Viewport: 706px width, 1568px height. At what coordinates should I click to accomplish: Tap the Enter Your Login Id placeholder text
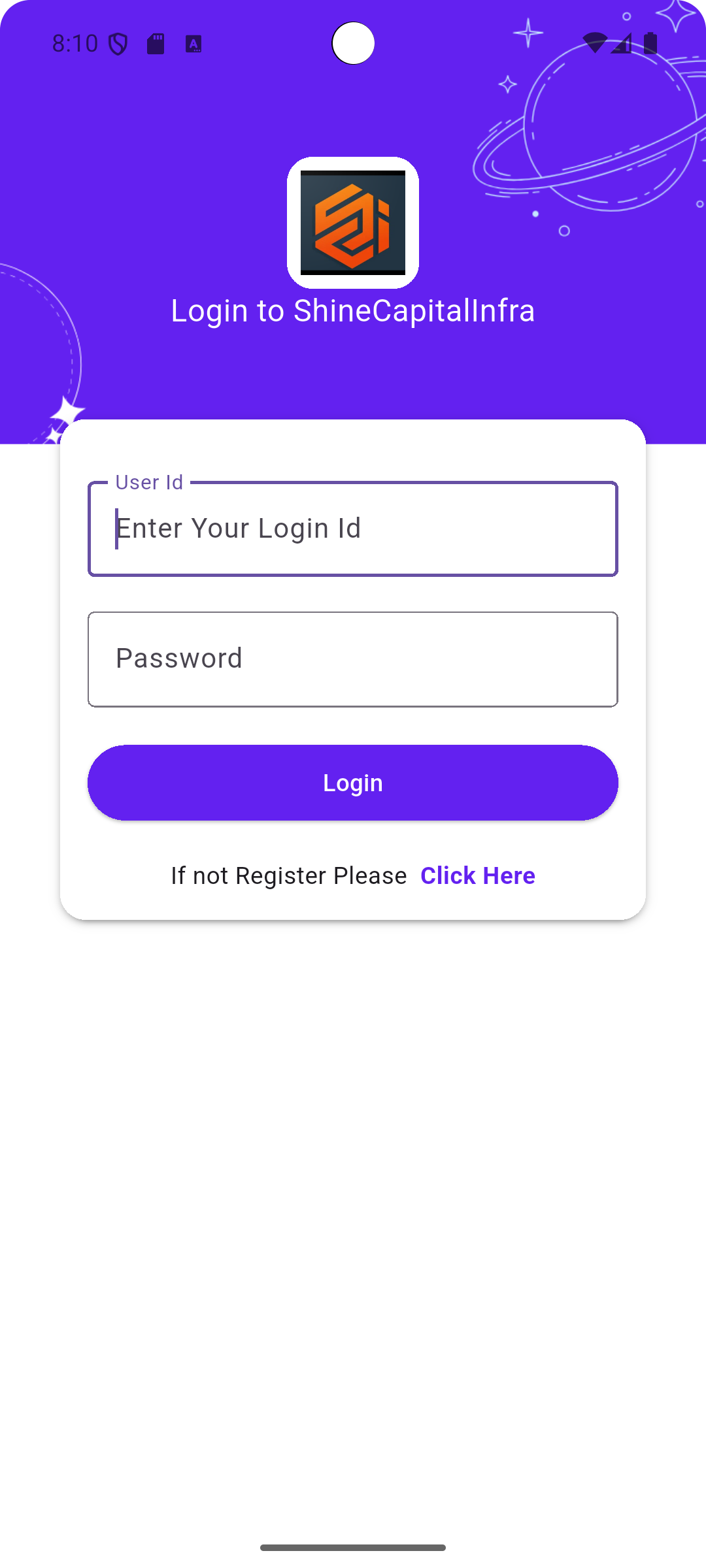[239, 528]
